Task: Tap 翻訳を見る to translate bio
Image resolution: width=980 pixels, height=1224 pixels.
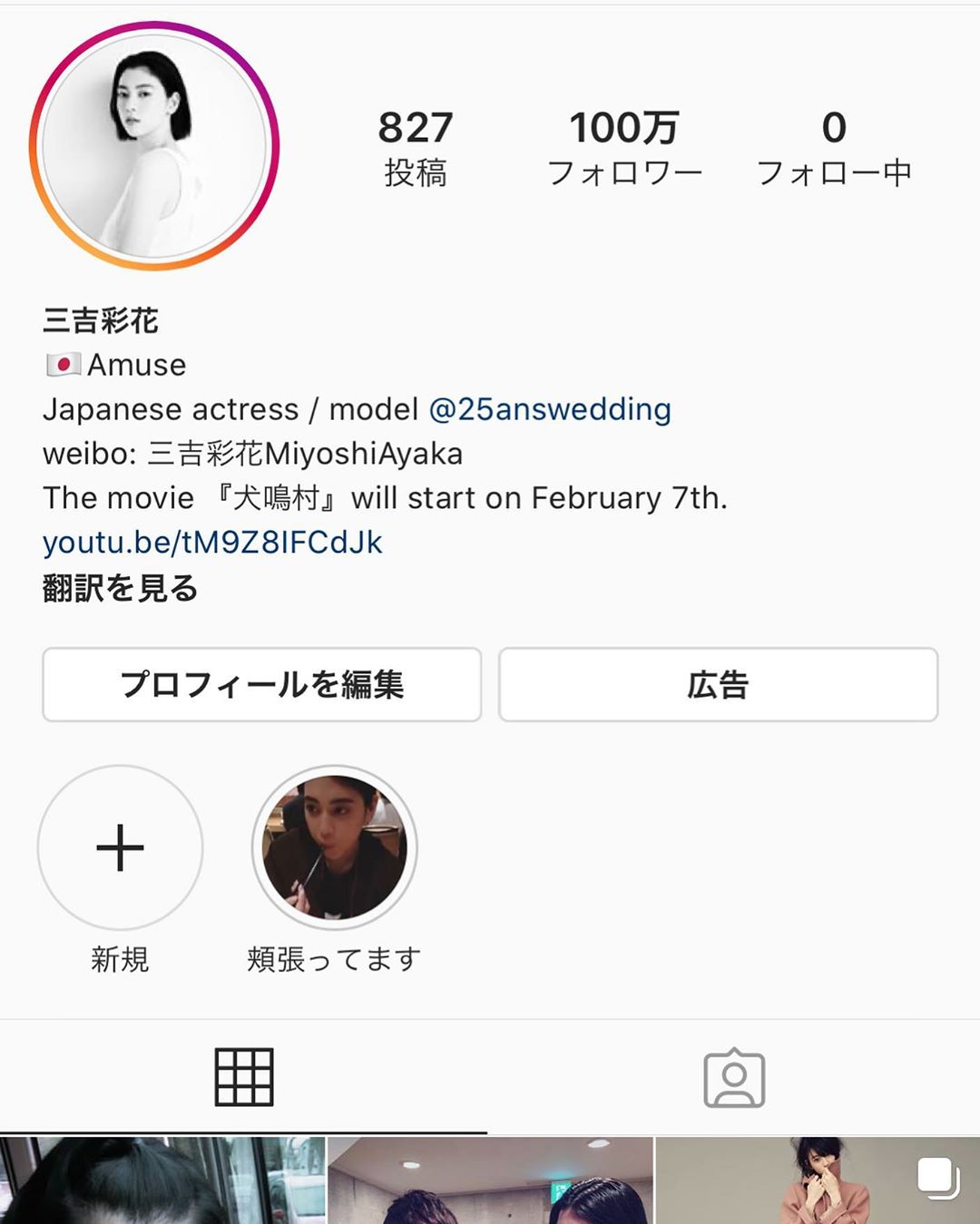Action: (x=120, y=588)
